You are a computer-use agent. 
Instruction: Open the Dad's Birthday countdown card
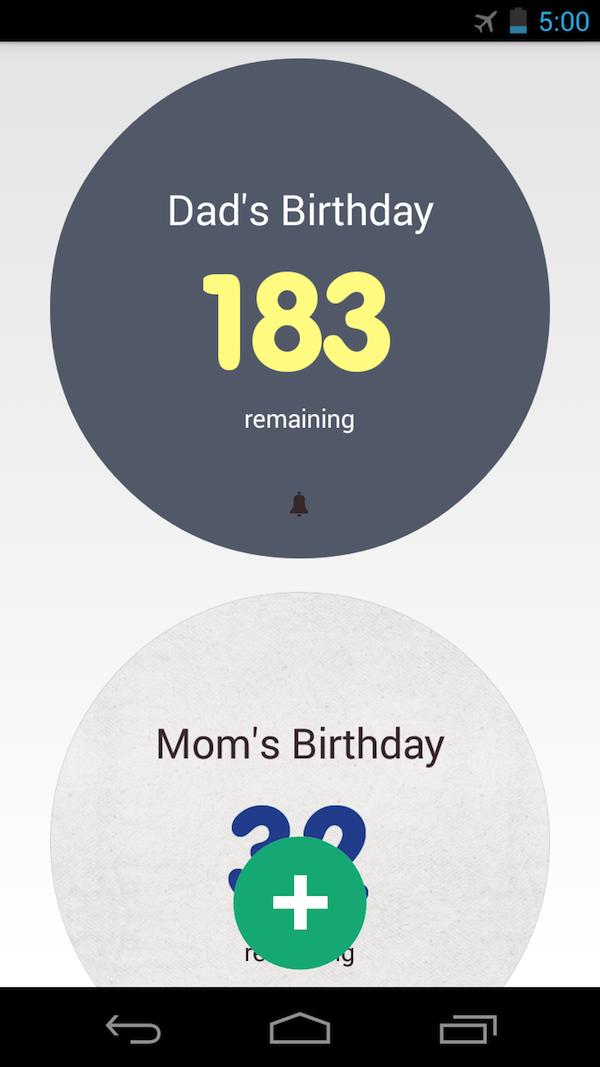300,300
